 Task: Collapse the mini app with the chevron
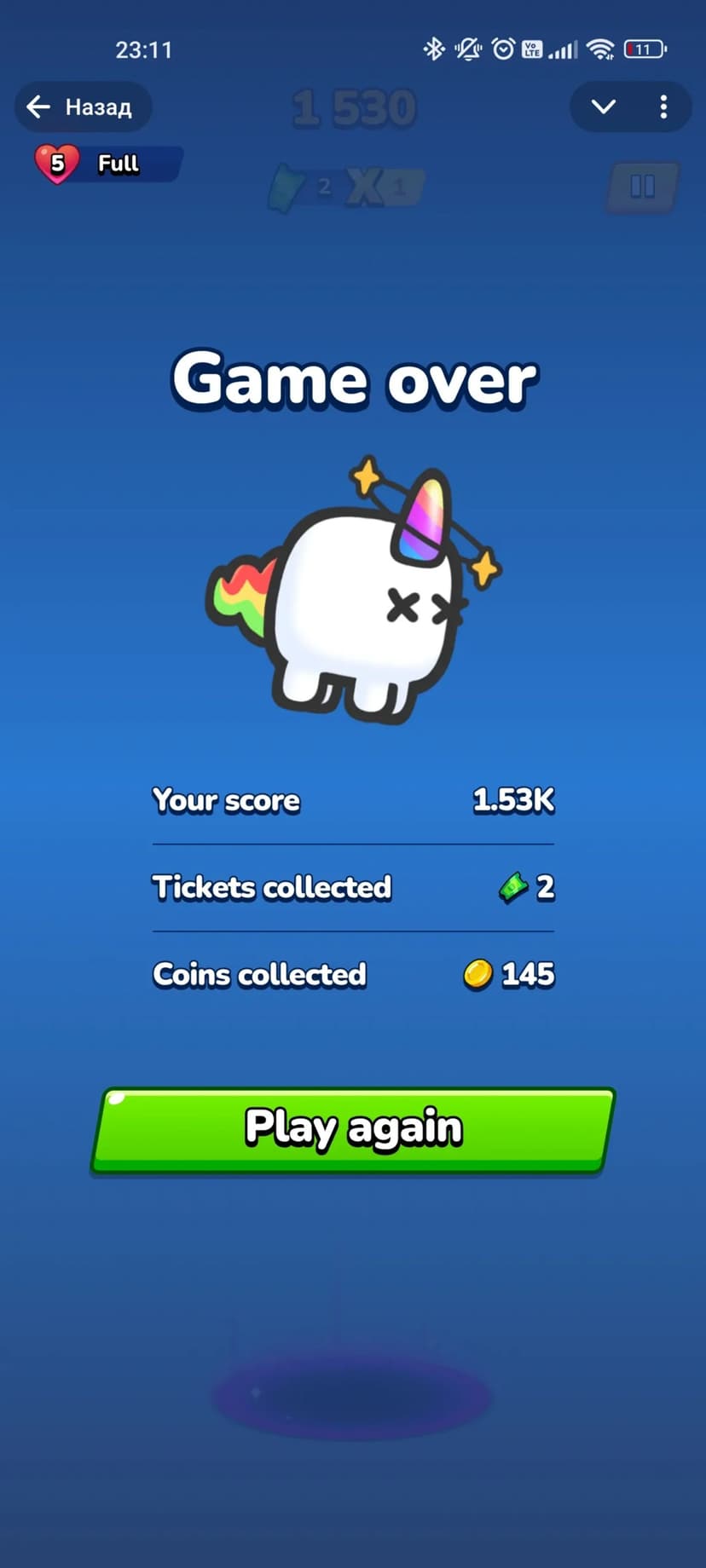604,107
